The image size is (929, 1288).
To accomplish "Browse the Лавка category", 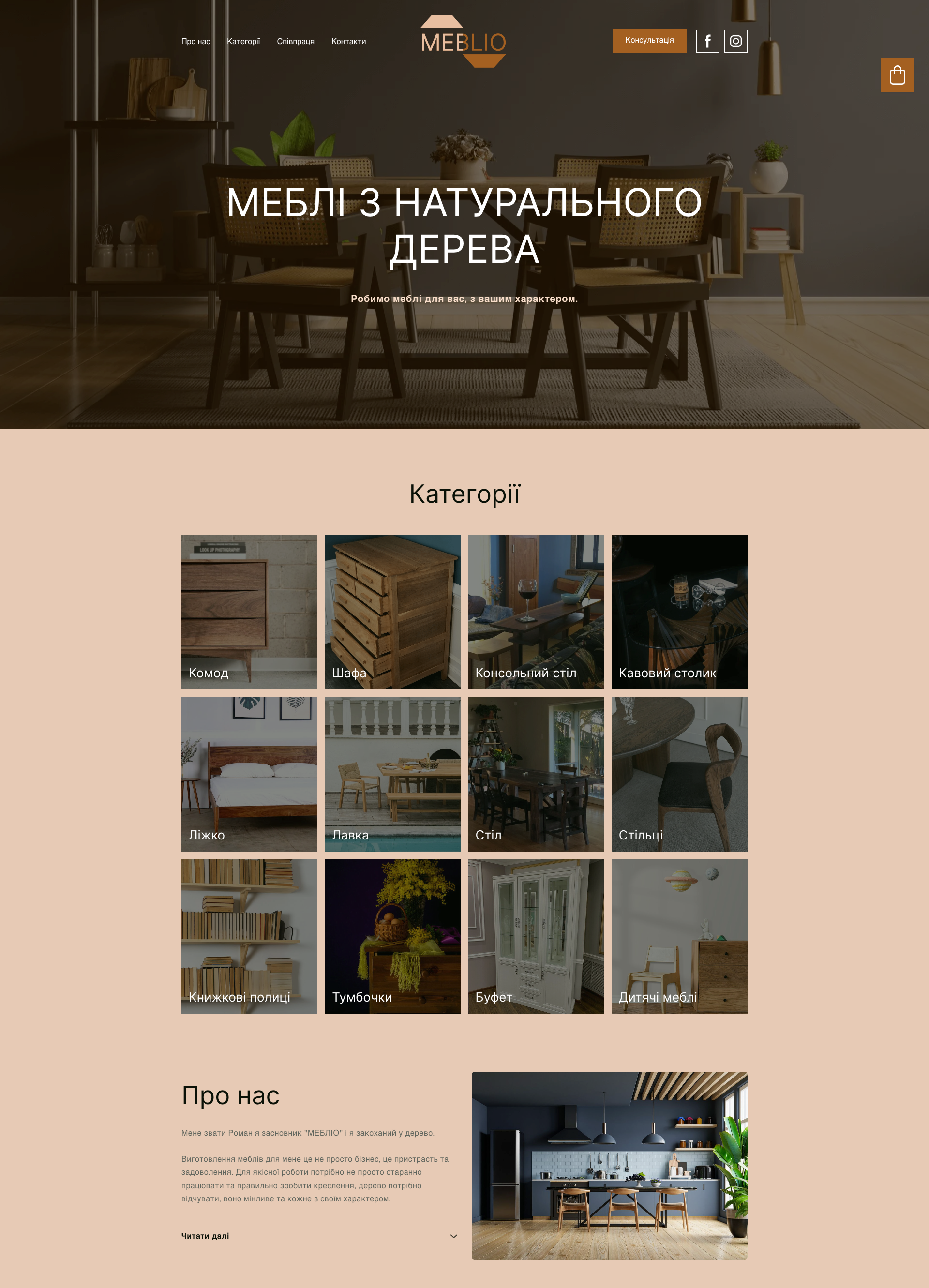I will tap(392, 774).
